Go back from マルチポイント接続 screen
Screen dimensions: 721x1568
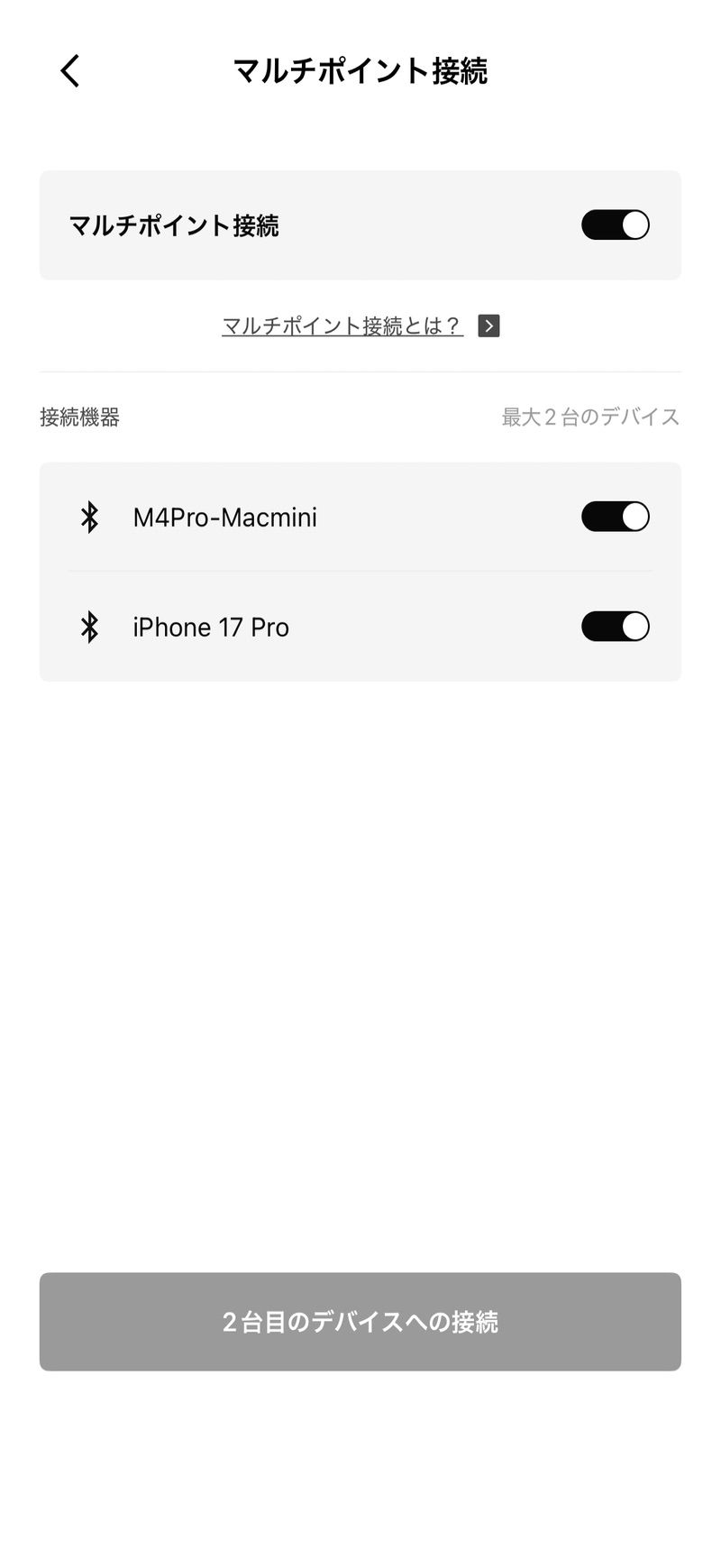70,70
